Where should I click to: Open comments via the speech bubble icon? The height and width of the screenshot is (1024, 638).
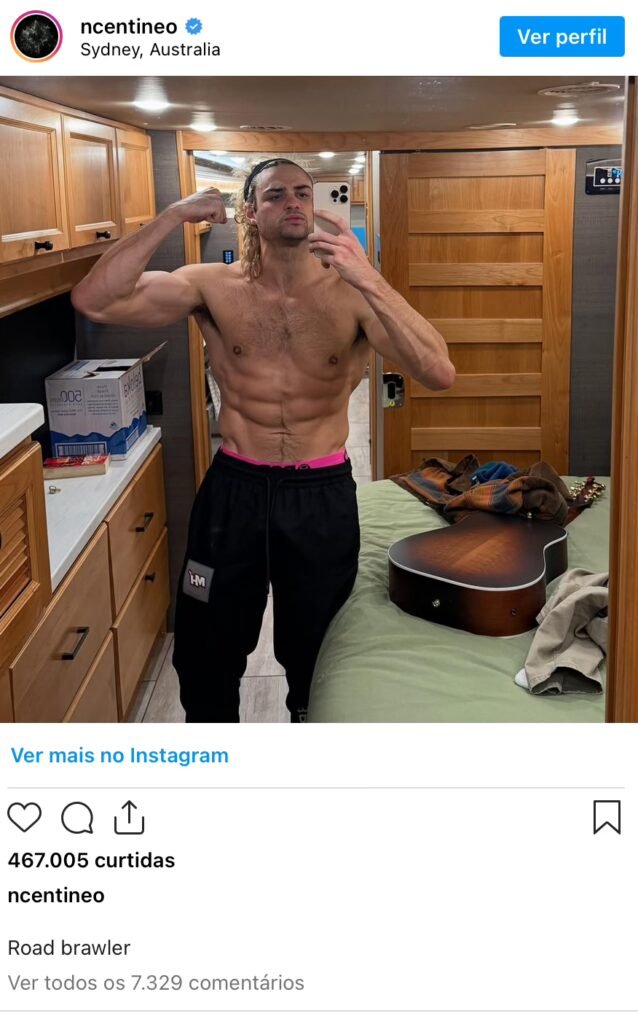pyautogui.click(x=77, y=818)
